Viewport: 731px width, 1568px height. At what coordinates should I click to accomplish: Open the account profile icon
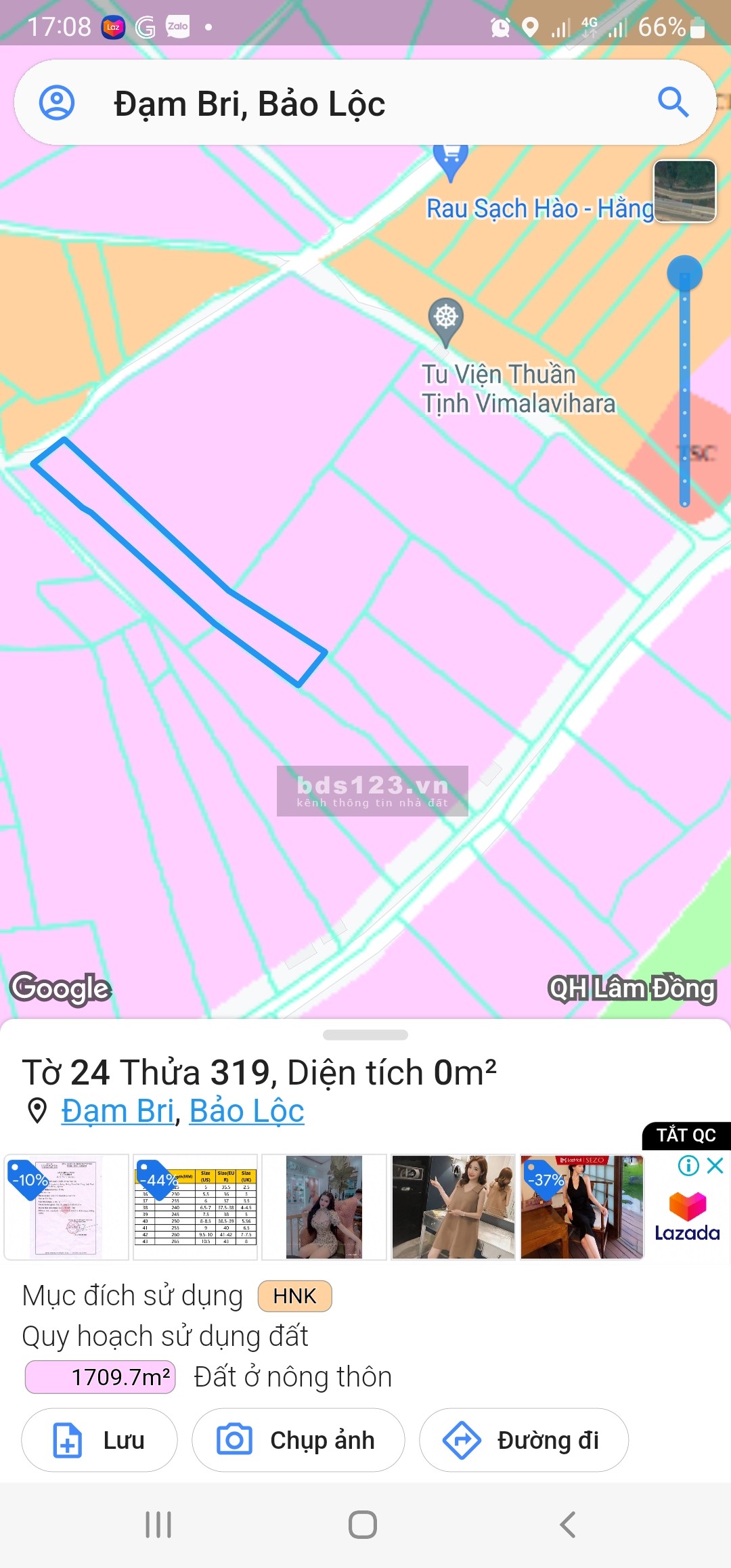pos(57,103)
